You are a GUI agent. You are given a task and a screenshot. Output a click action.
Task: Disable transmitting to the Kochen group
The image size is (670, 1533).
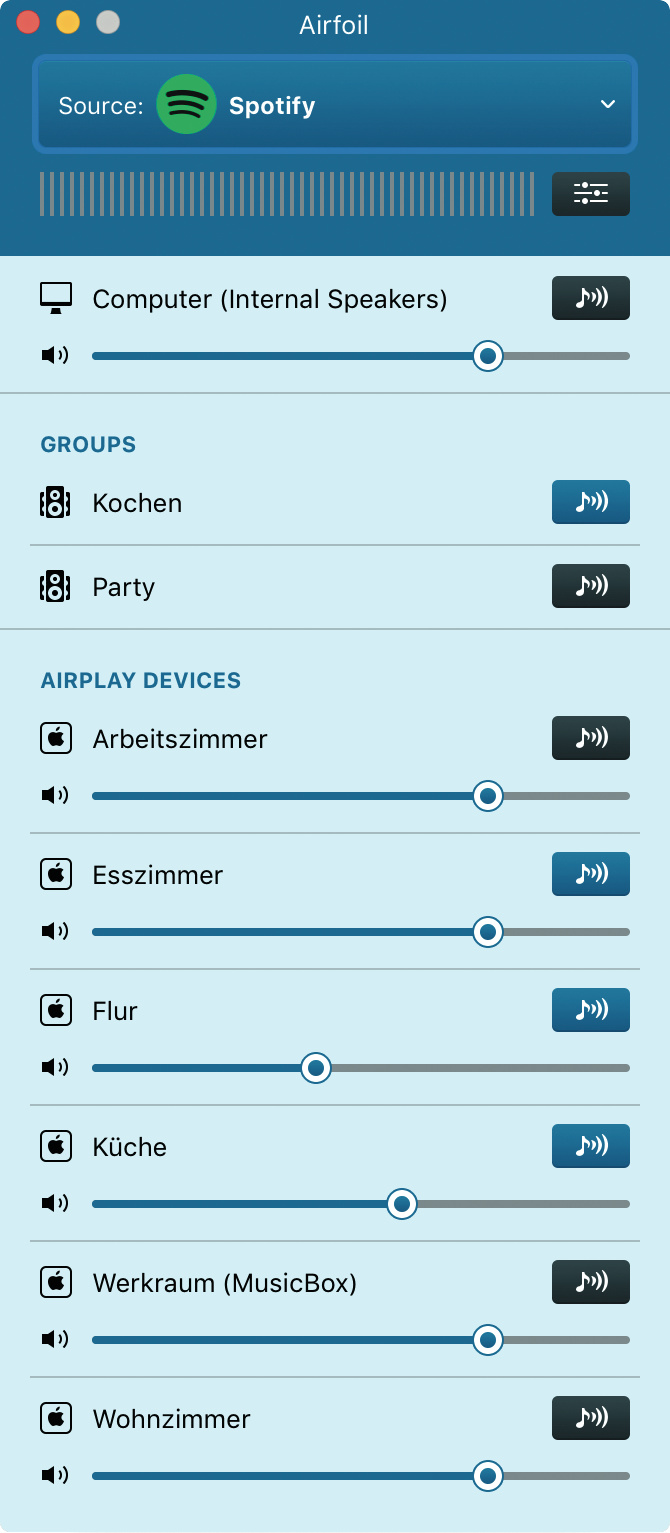coord(590,502)
